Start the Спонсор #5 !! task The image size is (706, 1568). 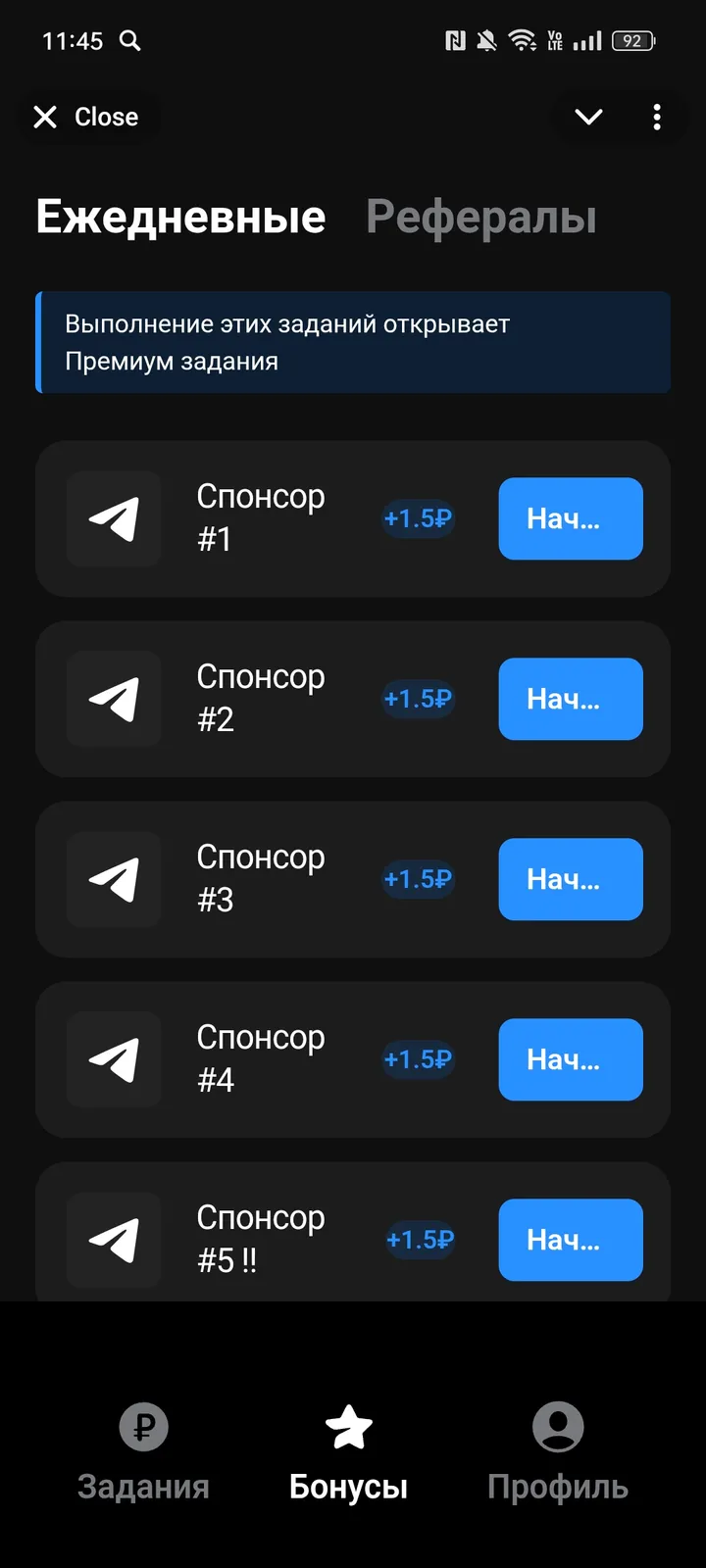click(x=570, y=1240)
